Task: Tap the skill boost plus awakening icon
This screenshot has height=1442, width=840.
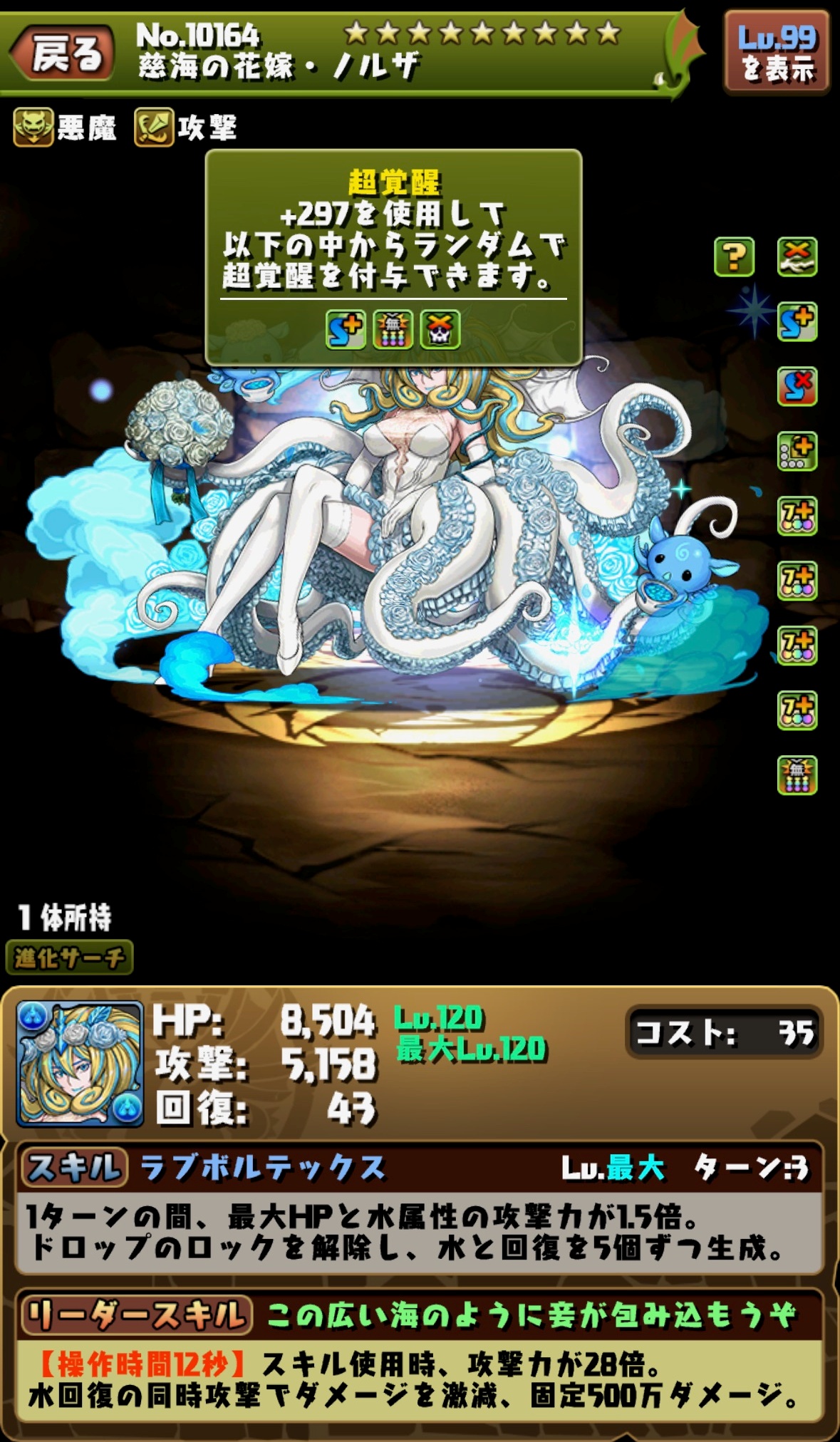Action: pyautogui.click(x=797, y=322)
